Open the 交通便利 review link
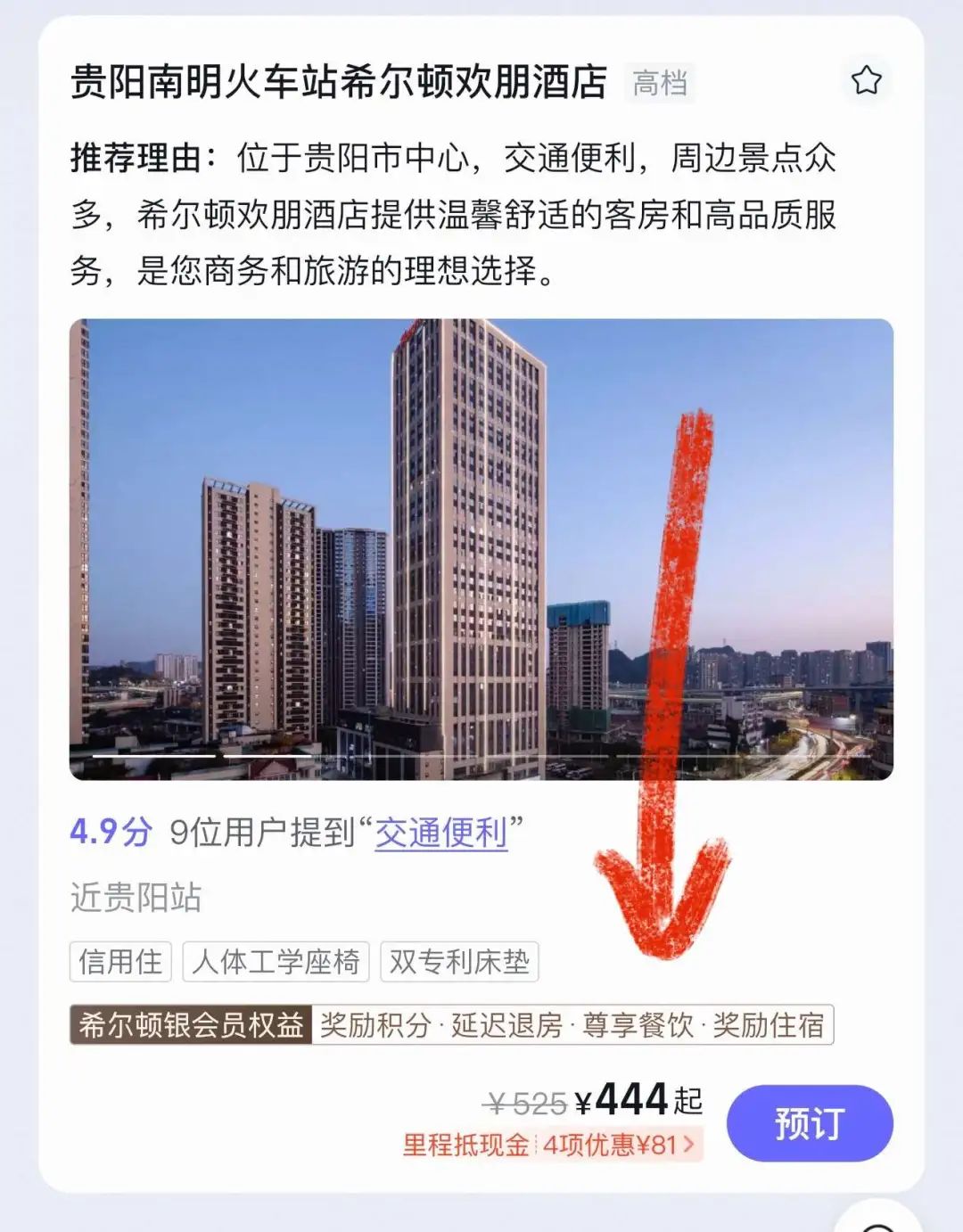963x1232 pixels. tap(440, 833)
